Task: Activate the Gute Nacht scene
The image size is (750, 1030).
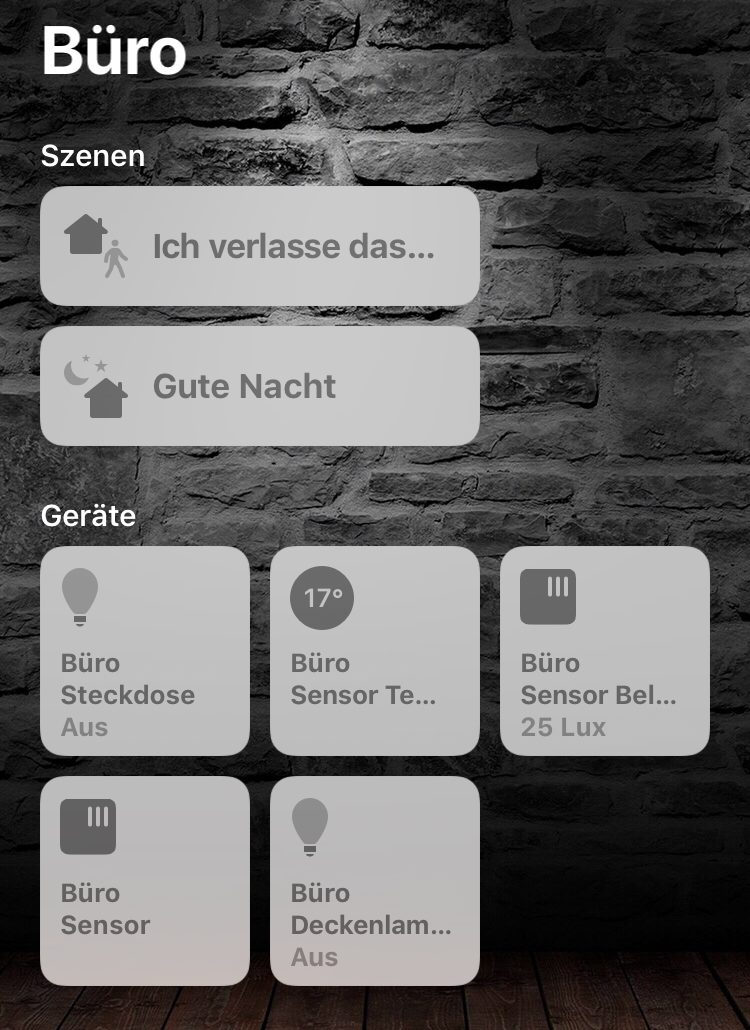Action: [x=259, y=386]
